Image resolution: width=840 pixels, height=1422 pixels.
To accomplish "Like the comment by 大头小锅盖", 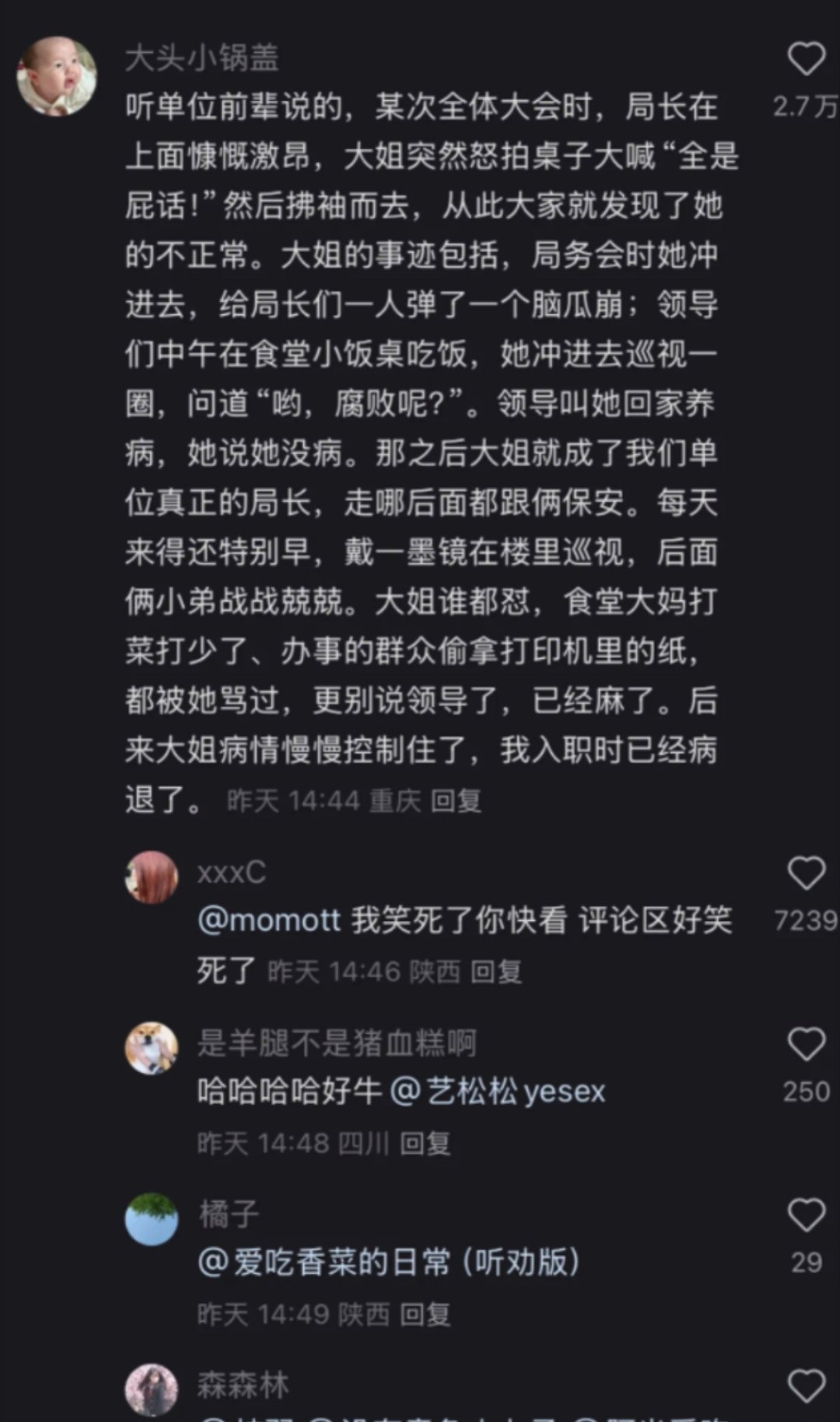I will [x=806, y=60].
